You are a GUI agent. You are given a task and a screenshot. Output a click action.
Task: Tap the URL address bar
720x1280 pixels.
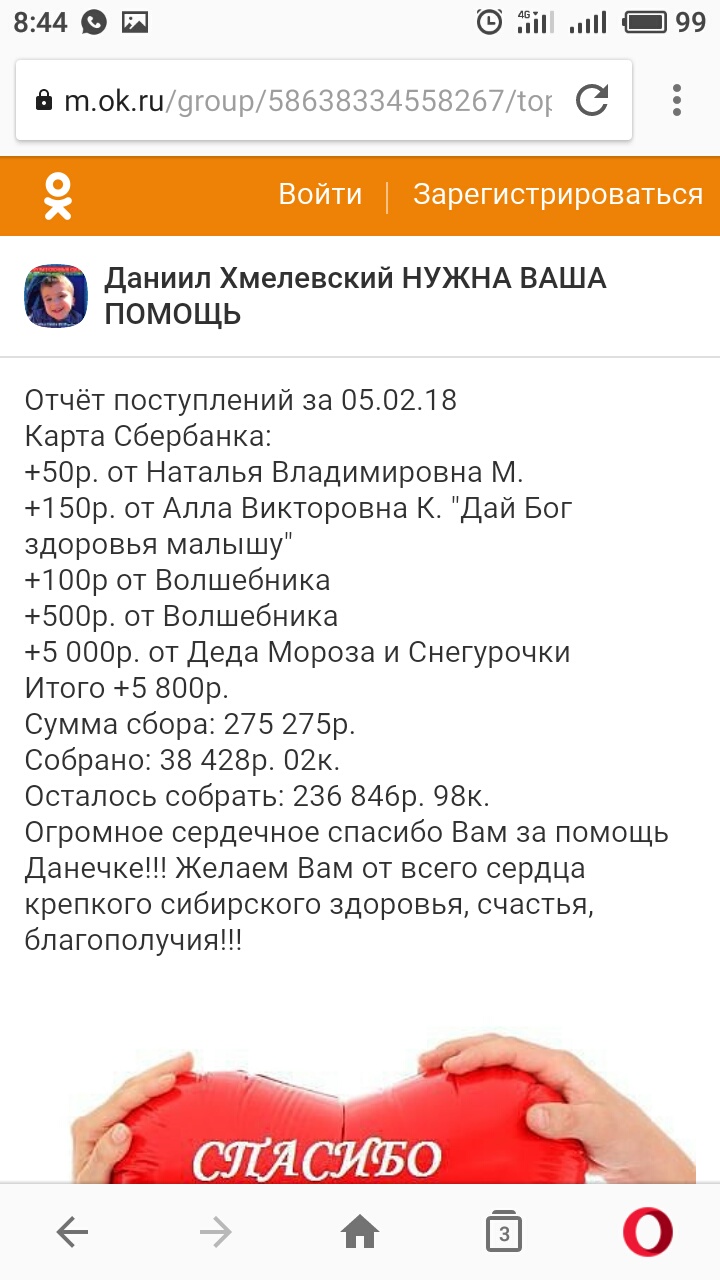pyautogui.click(x=300, y=101)
